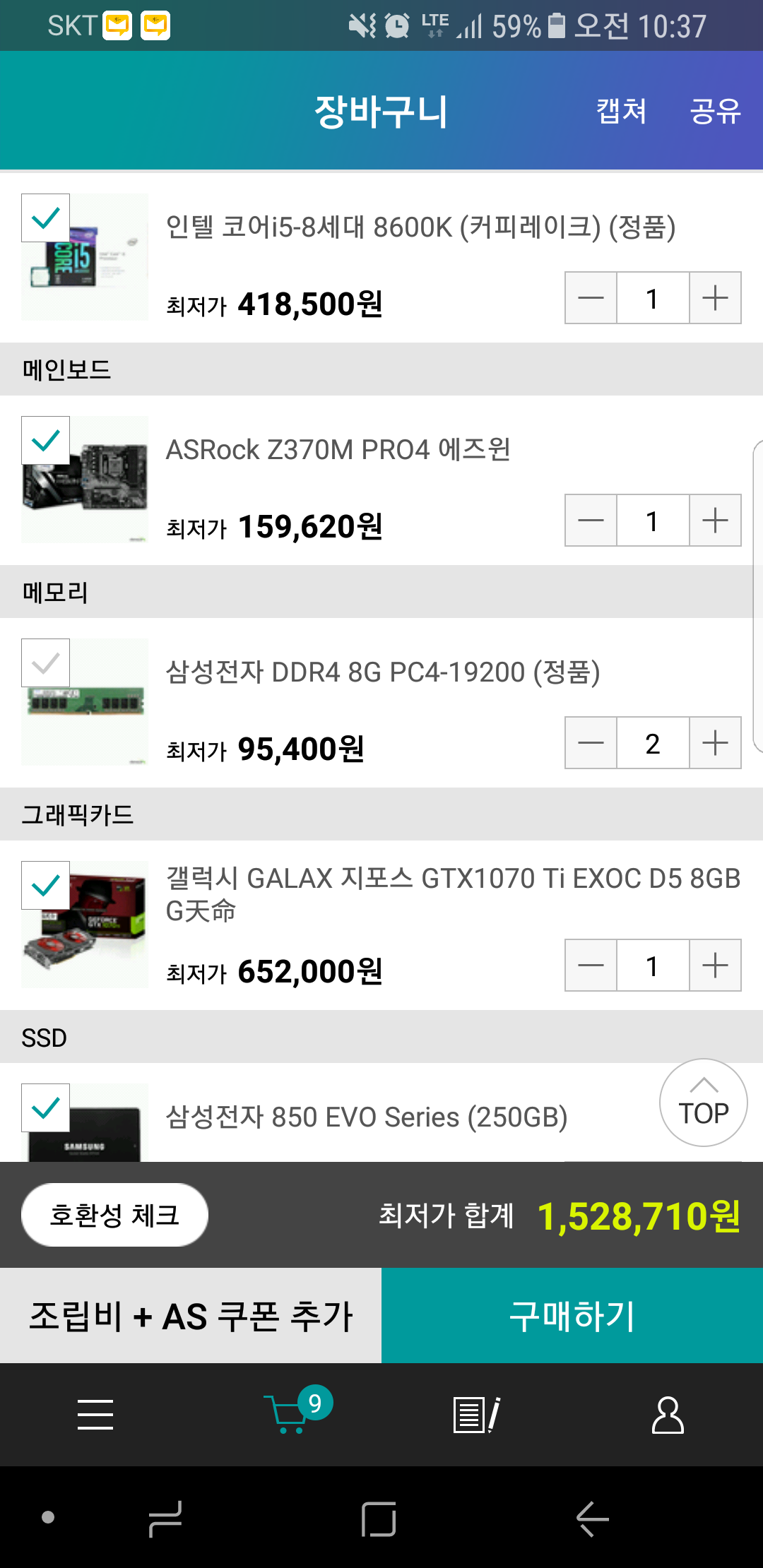Uncheck the Samsung 850 EVO SSD checkbox
The width and height of the screenshot is (763, 1568).
[46, 1107]
